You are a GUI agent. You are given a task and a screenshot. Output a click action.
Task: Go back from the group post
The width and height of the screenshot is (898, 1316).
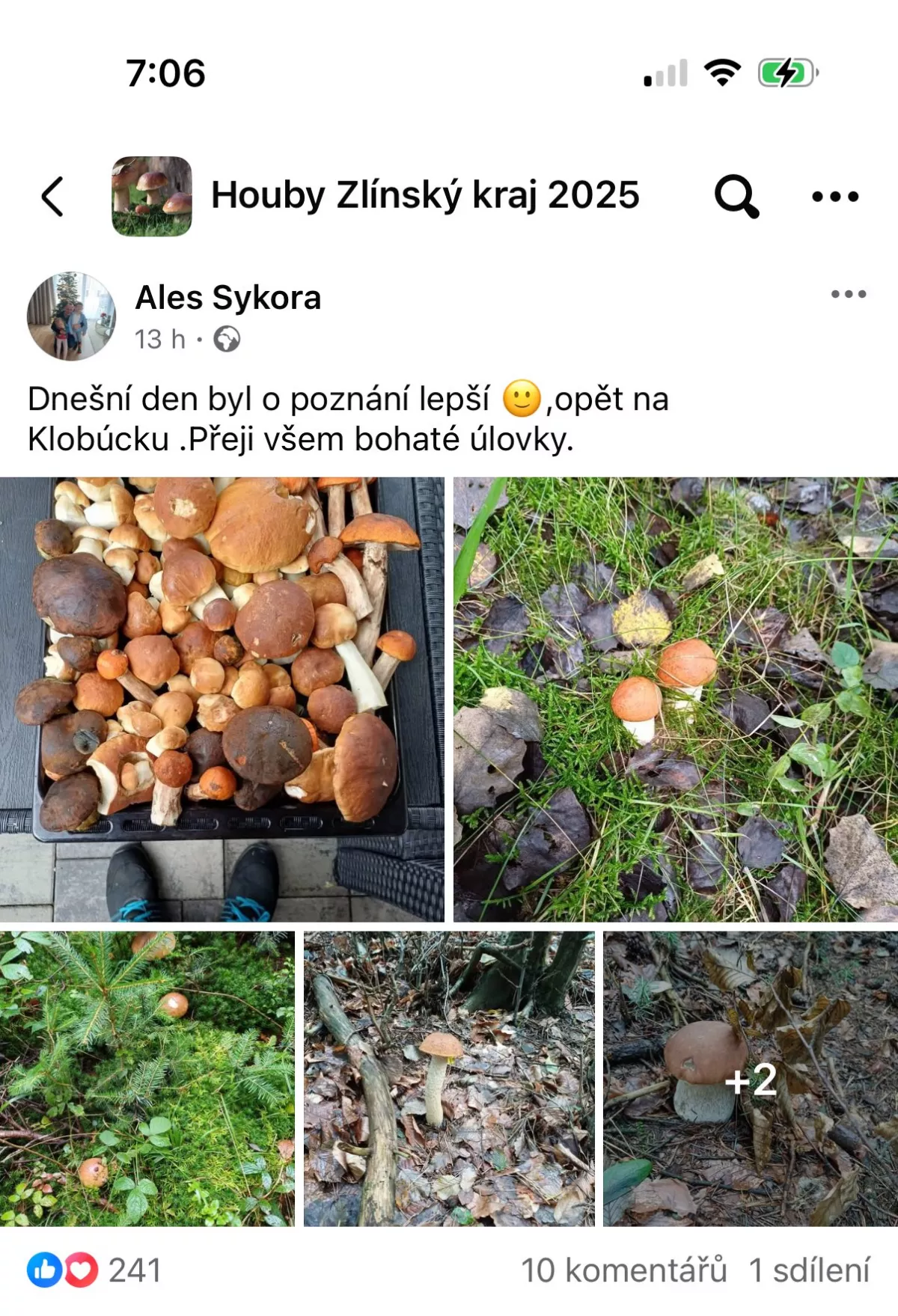coord(52,196)
